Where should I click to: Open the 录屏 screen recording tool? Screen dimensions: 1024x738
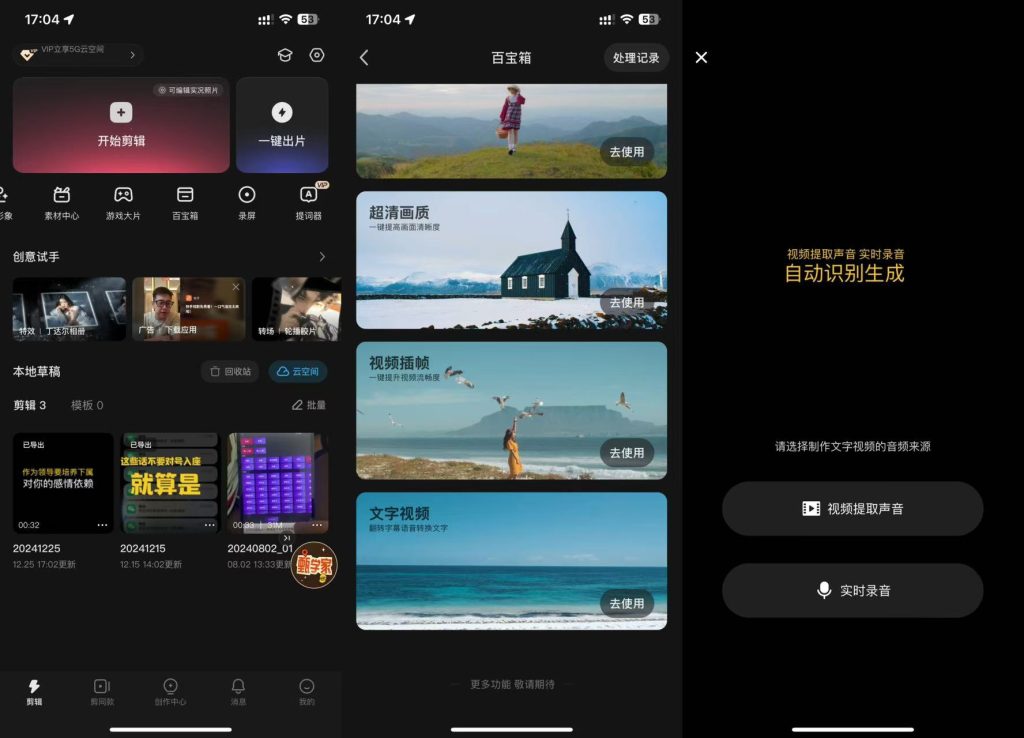(247, 201)
